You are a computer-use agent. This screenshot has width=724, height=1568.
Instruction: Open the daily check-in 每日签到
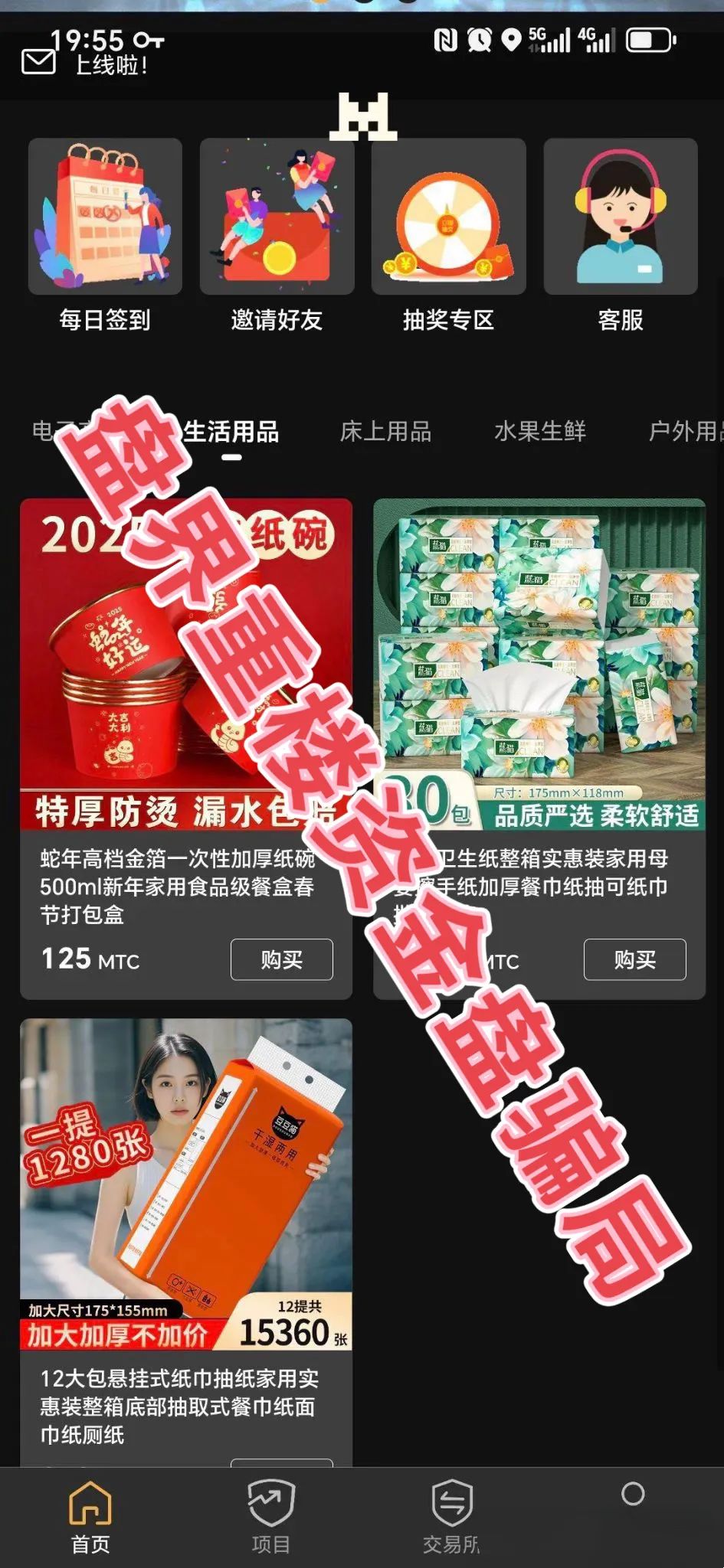(x=105, y=236)
